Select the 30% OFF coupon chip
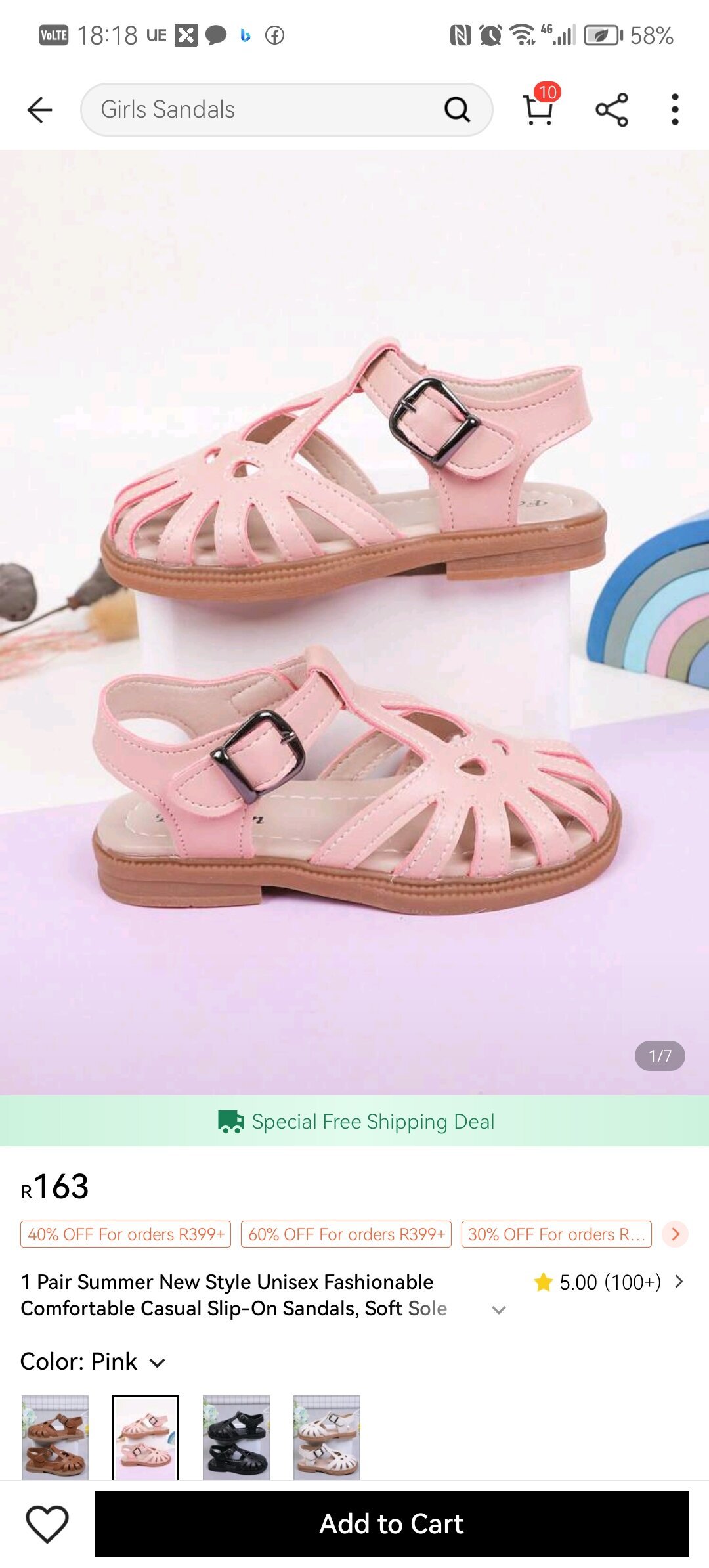The width and height of the screenshot is (709, 1568). [x=556, y=1234]
